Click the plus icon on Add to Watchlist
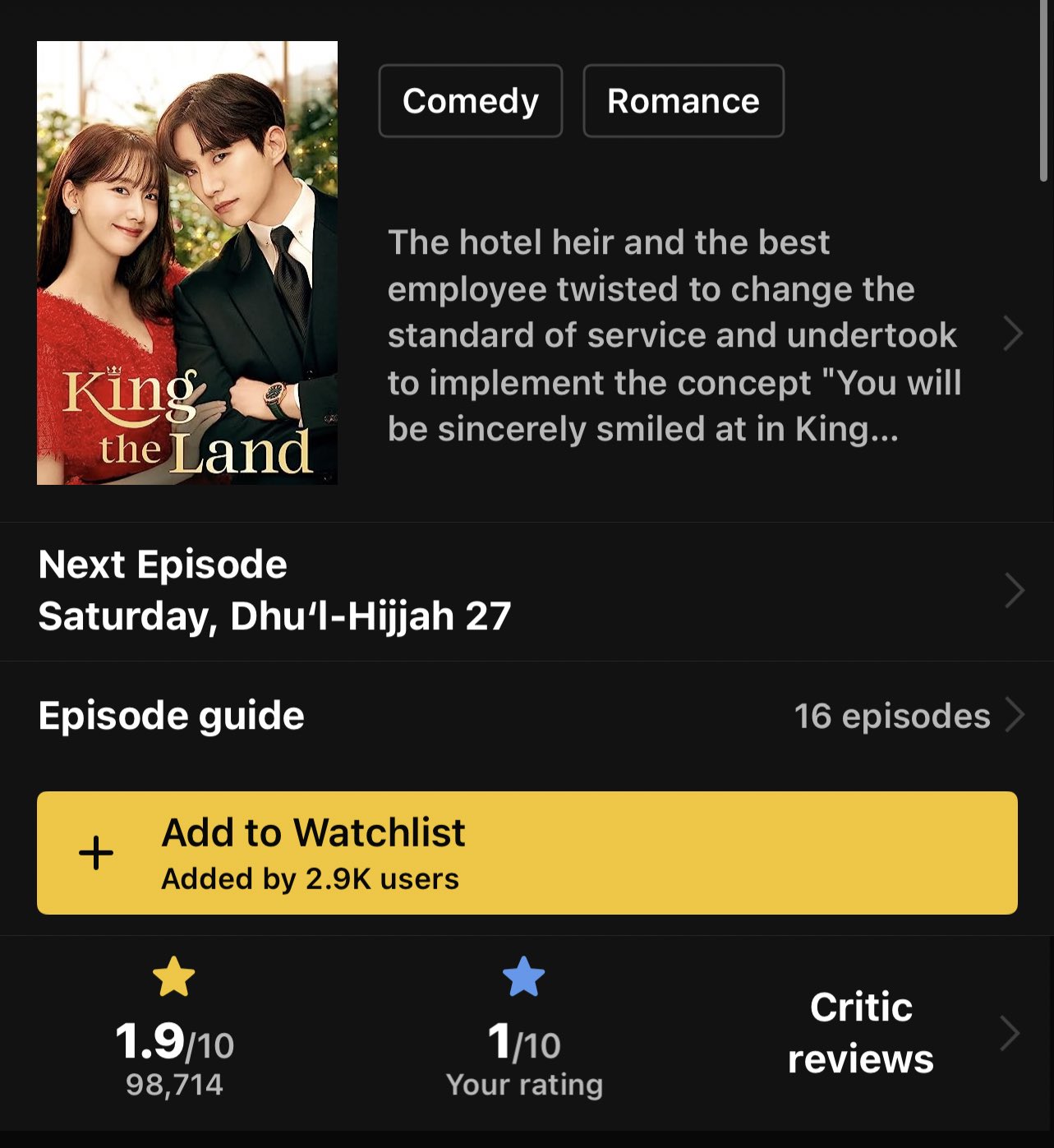 pyautogui.click(x=97, y=853)
